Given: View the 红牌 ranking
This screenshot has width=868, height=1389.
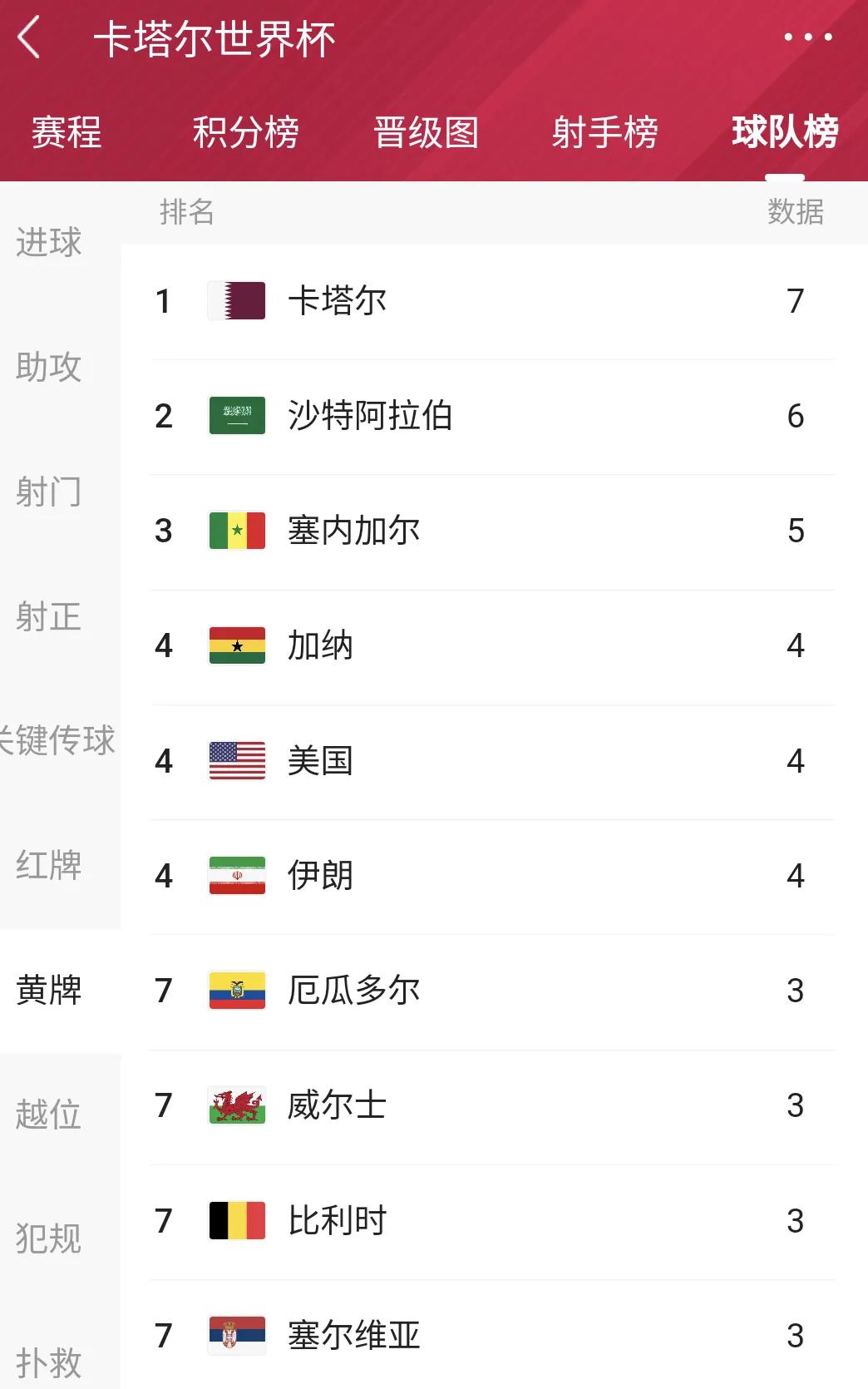Looking at the screenshot, I should 49,865.
